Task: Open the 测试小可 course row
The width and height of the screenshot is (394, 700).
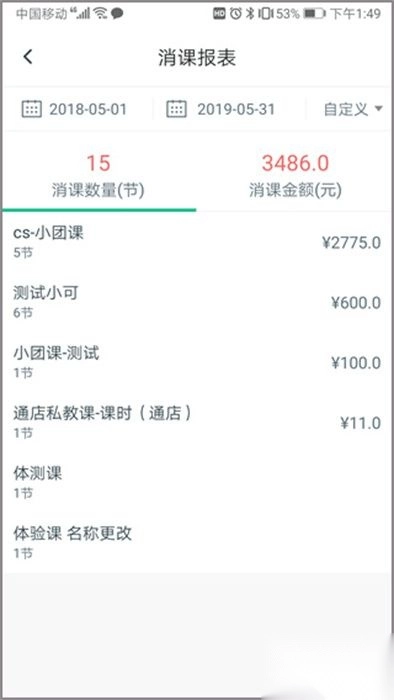Action: (x=197, y=303)
